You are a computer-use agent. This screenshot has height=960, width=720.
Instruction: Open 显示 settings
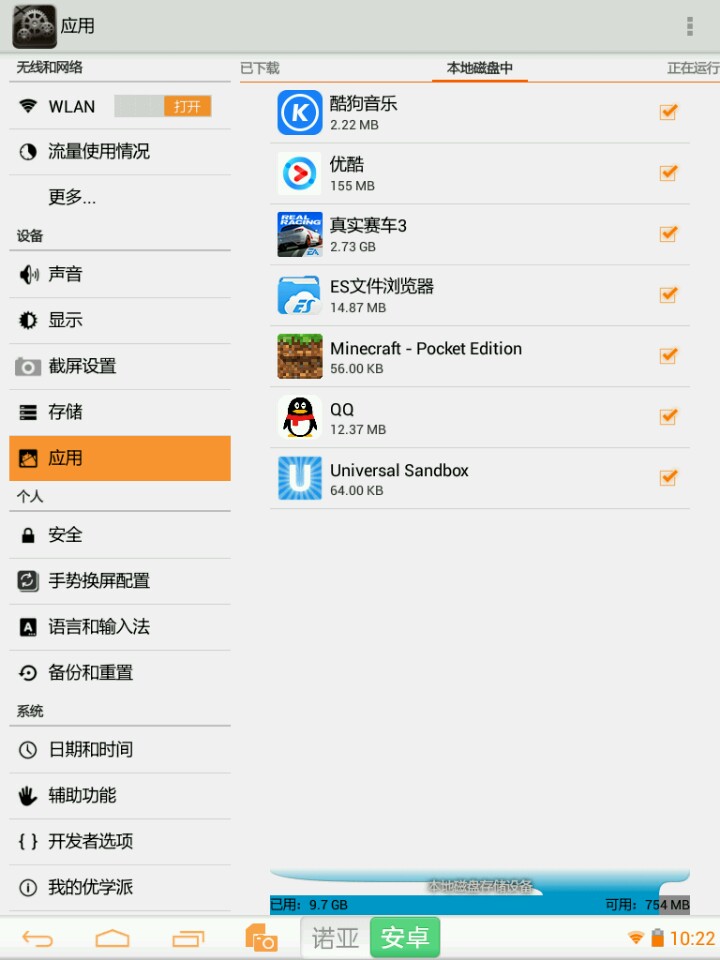[x=66, y=320]
